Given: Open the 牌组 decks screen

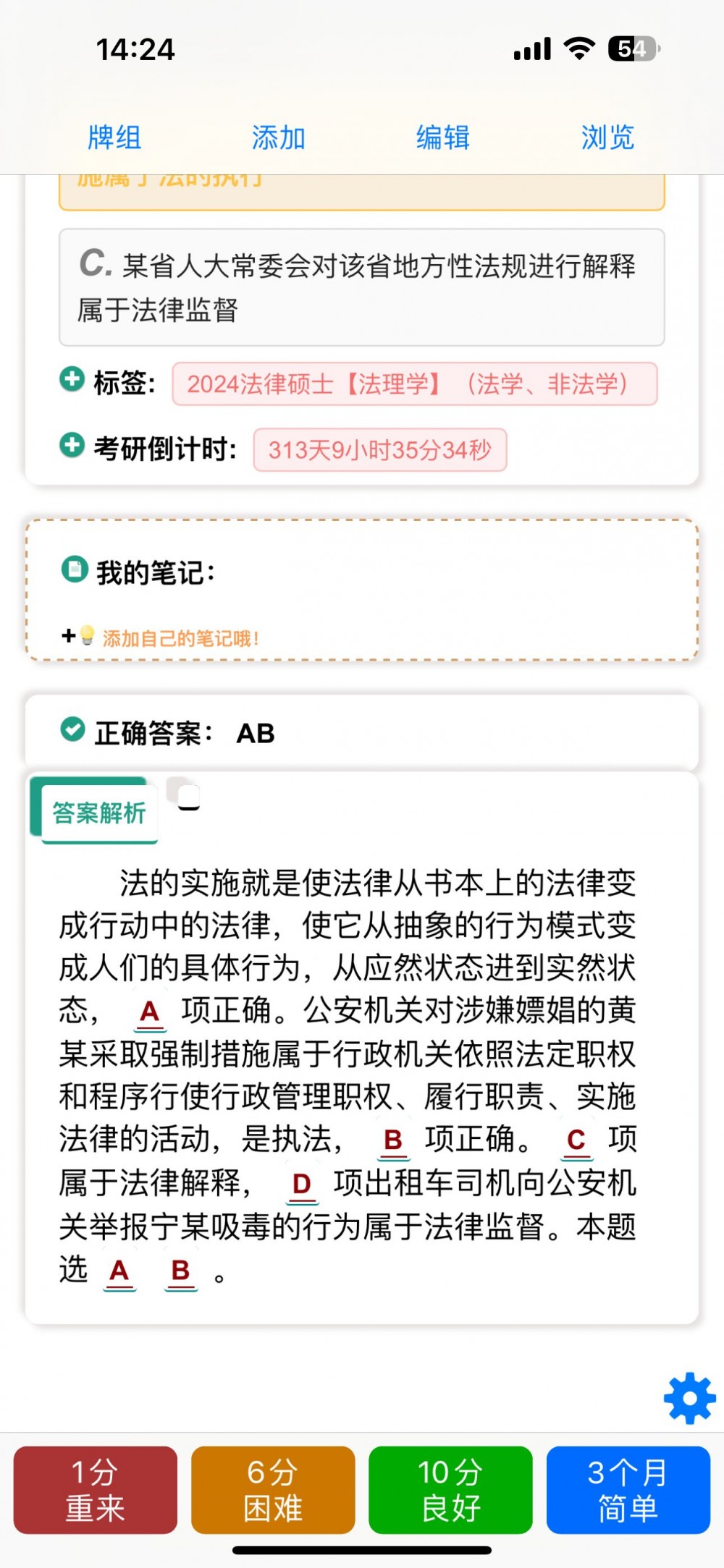Looking at the screenshot, I should [114, 137].
